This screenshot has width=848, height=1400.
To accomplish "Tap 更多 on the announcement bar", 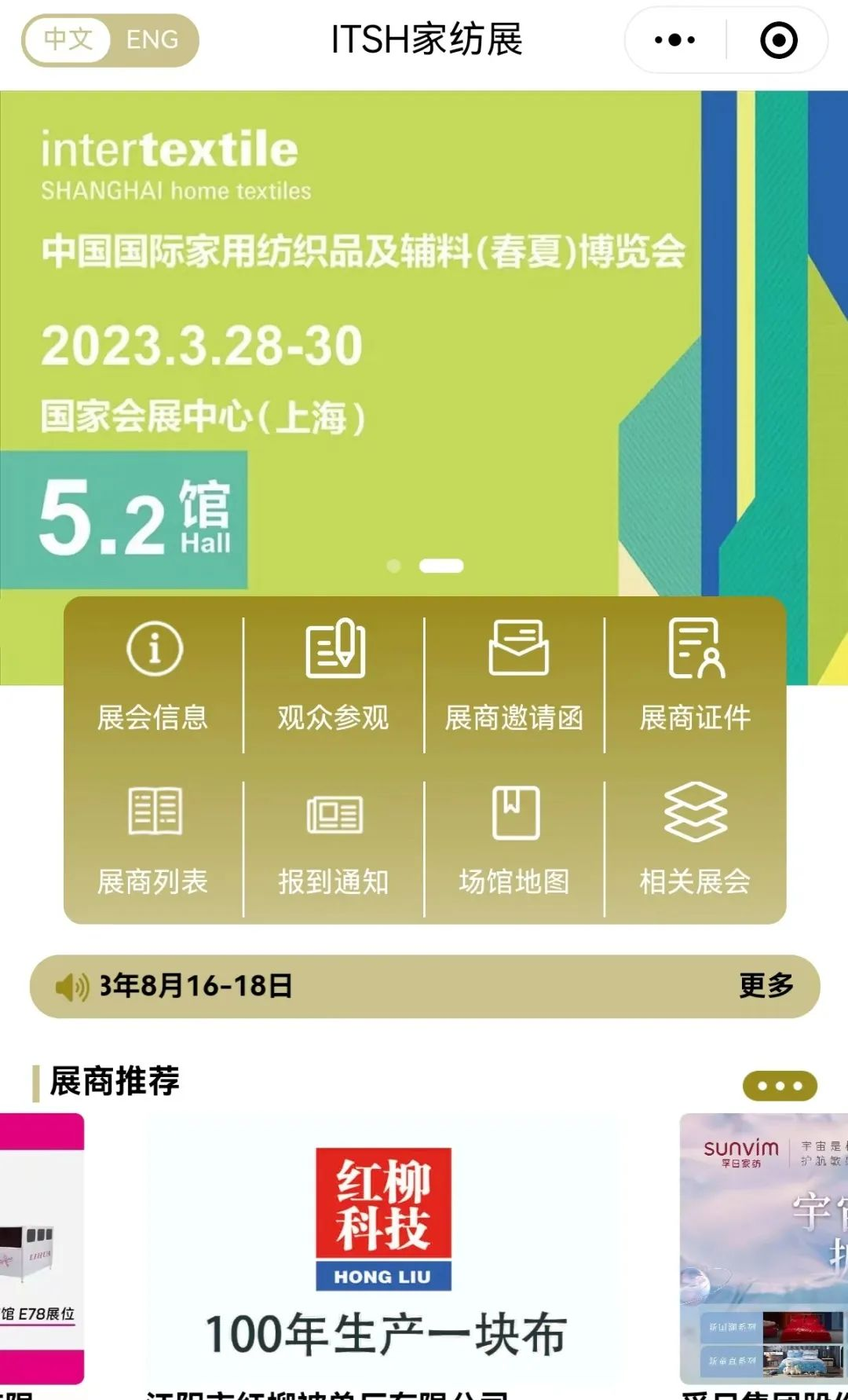I will tap(766, 985).
